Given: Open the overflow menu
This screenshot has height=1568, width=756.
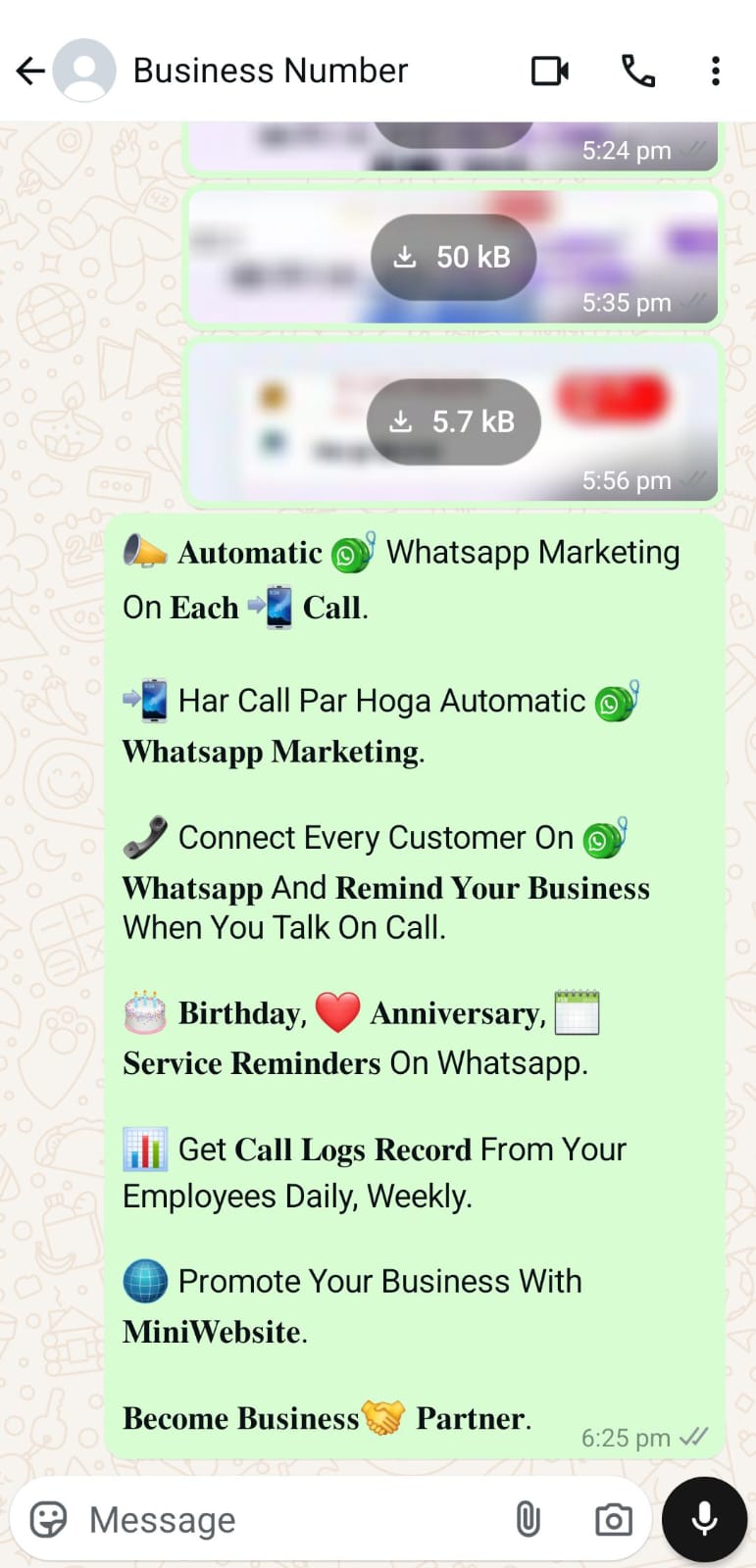Looking at the screenshot, I should click(x=716, y=71).
